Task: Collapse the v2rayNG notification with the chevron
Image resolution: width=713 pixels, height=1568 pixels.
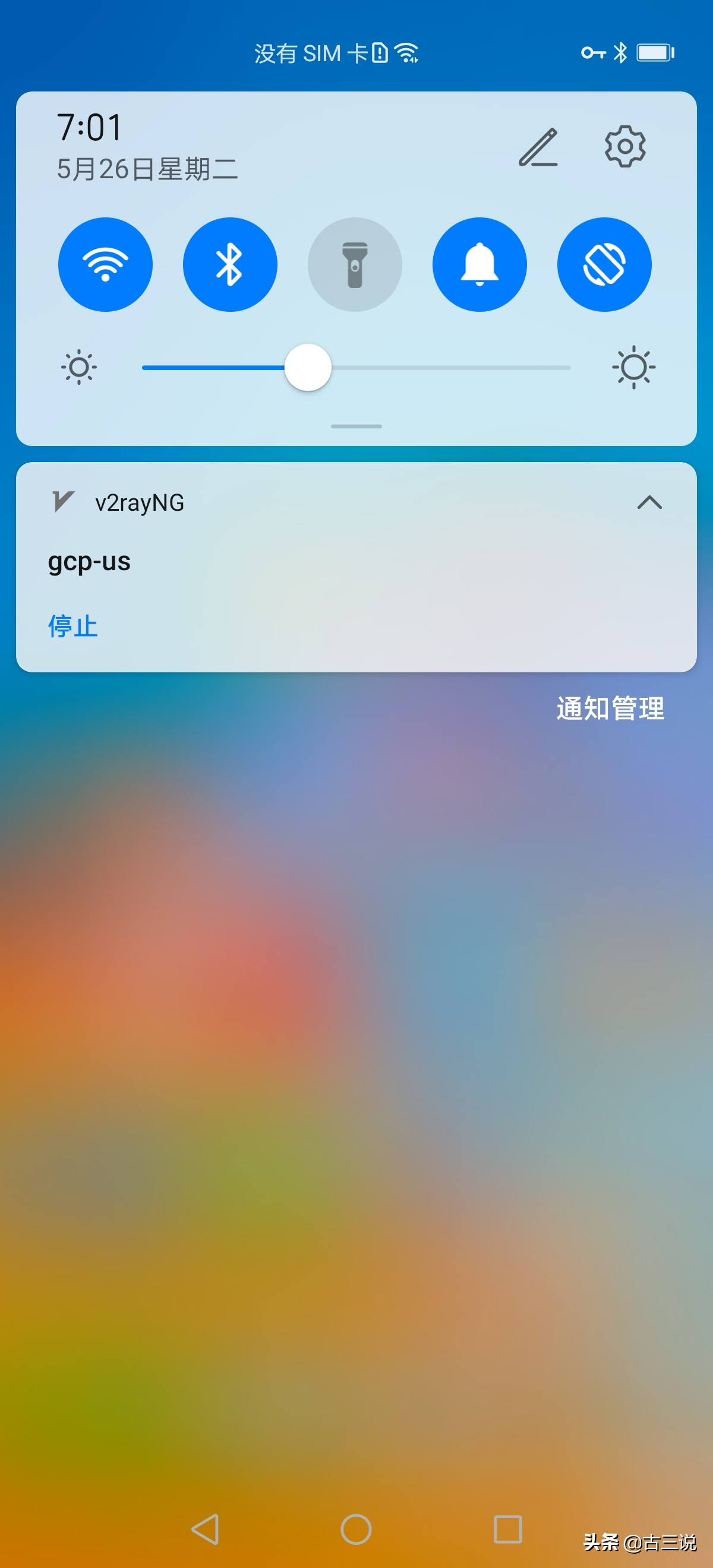Action: pyautogui.click(x=650, y=503)
